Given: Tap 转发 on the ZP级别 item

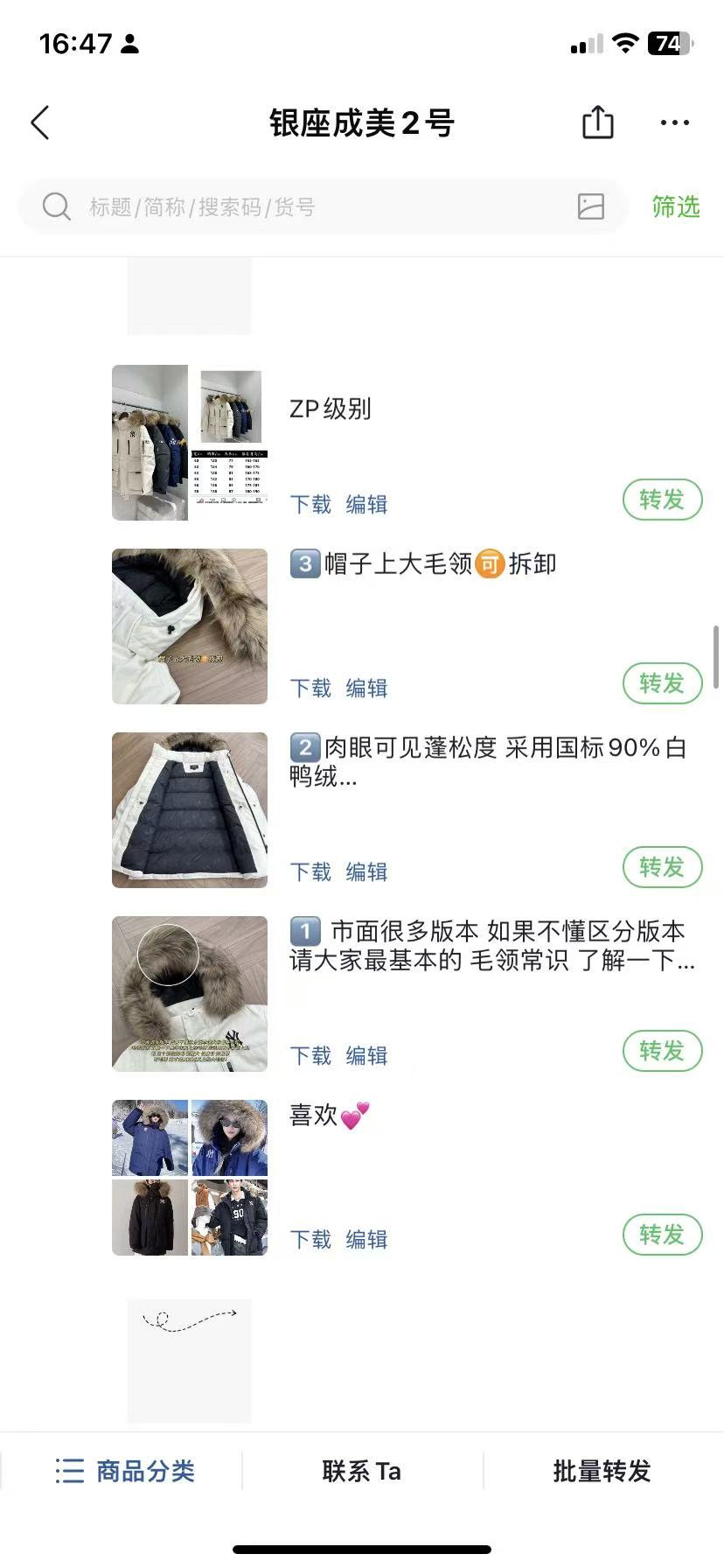Looking at the screenshot, I should click(662, 500).
